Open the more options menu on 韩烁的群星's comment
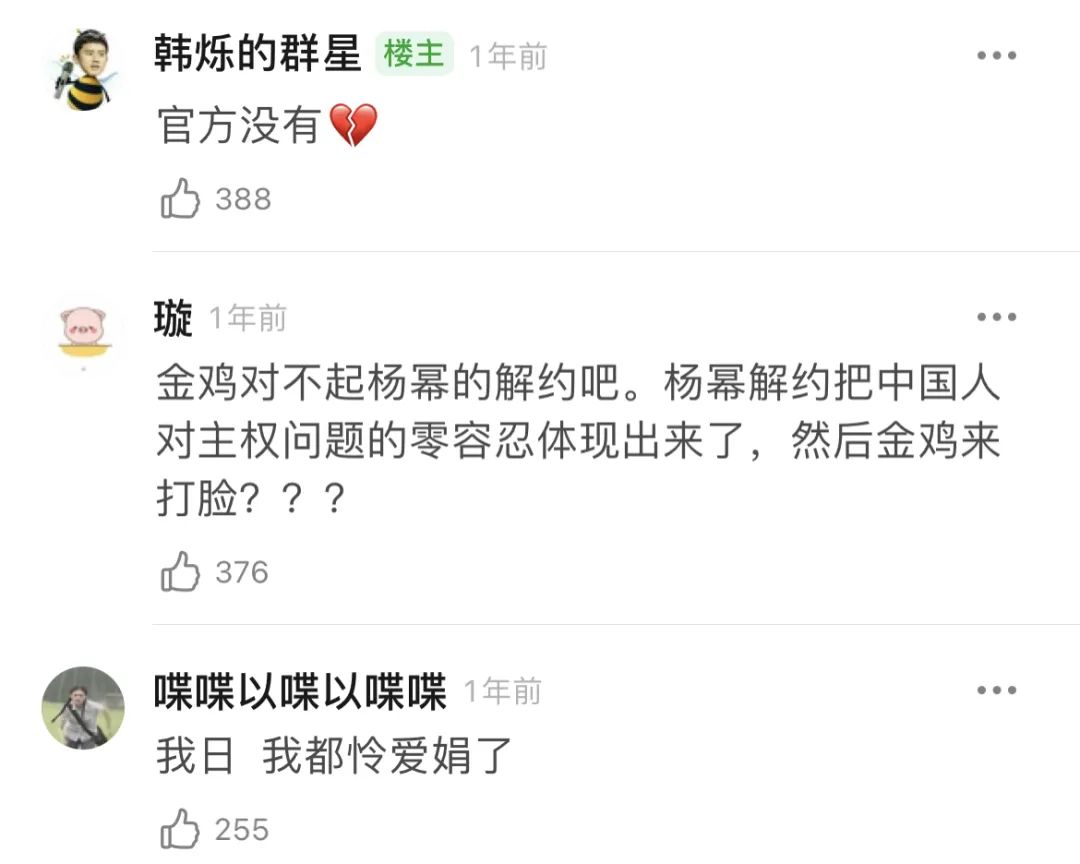 [996, 56]
